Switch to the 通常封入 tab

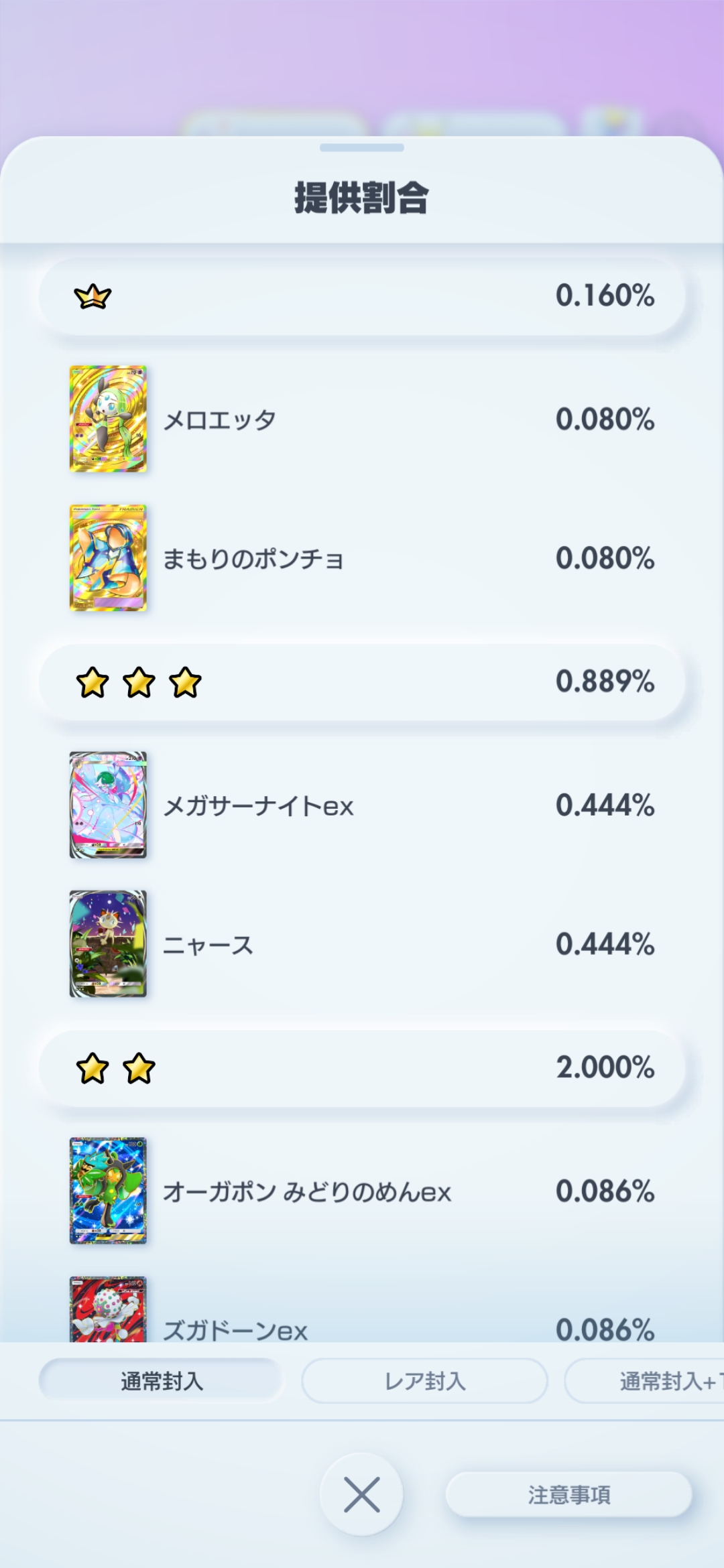pos(161,1381)
